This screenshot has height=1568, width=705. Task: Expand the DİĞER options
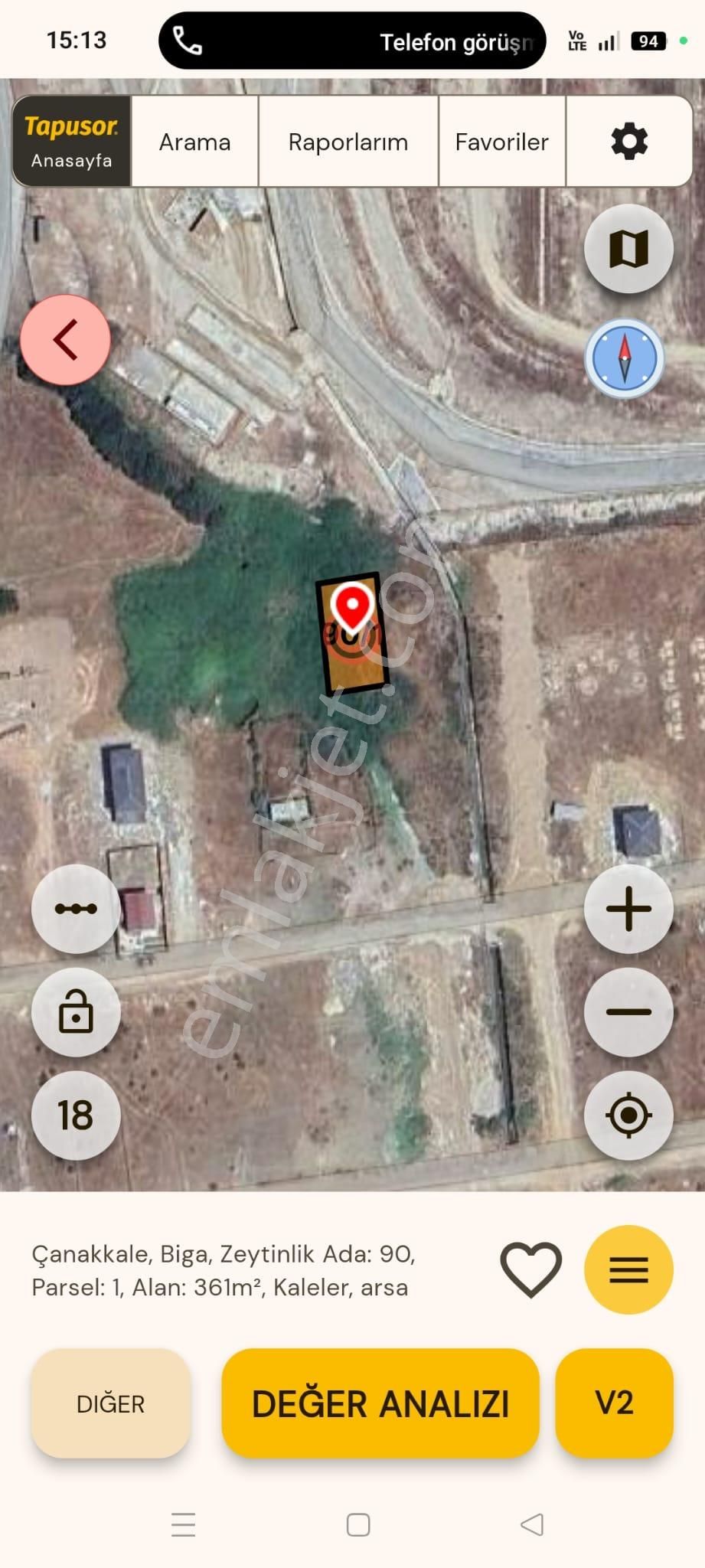tap(109, 1403)
